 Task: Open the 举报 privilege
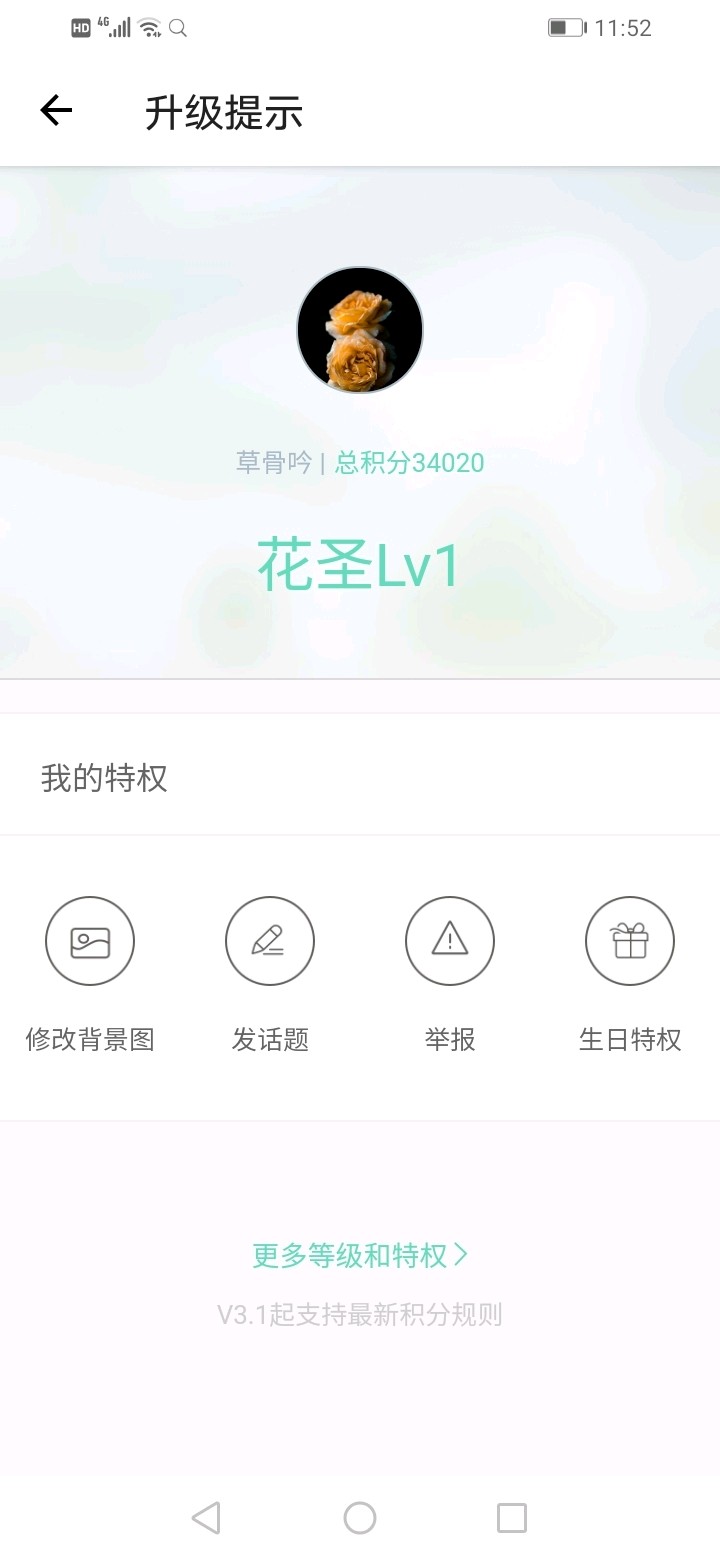coord(450,941)
